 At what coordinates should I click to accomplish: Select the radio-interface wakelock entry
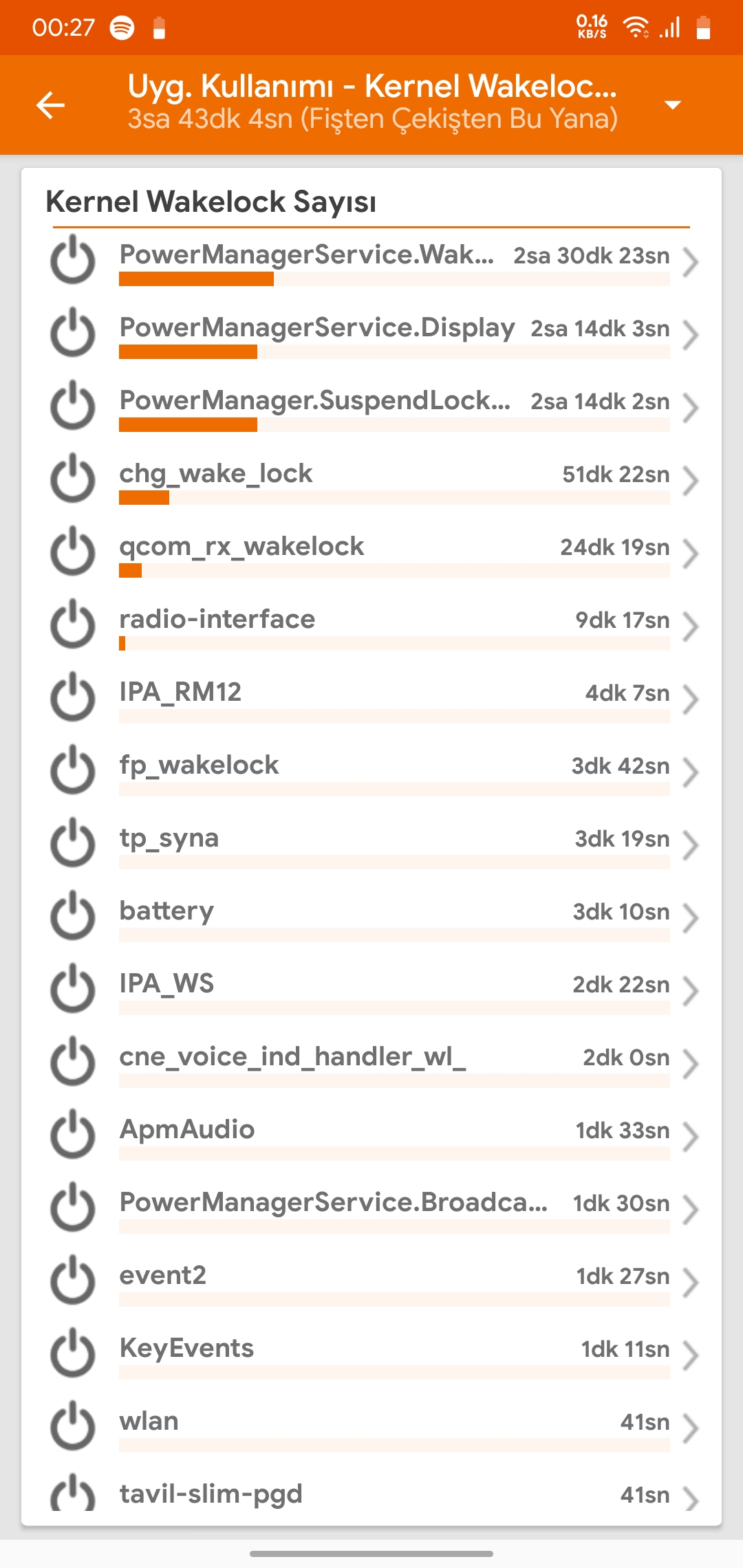[371, 627]
